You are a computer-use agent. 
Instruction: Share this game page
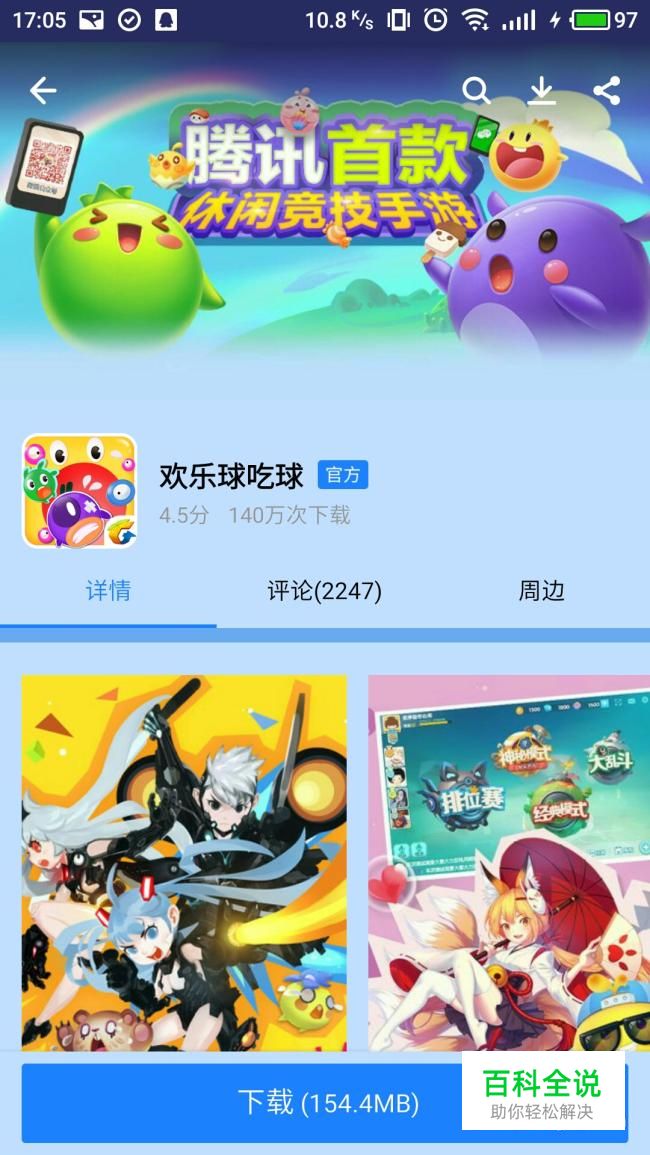pos(607,91)
